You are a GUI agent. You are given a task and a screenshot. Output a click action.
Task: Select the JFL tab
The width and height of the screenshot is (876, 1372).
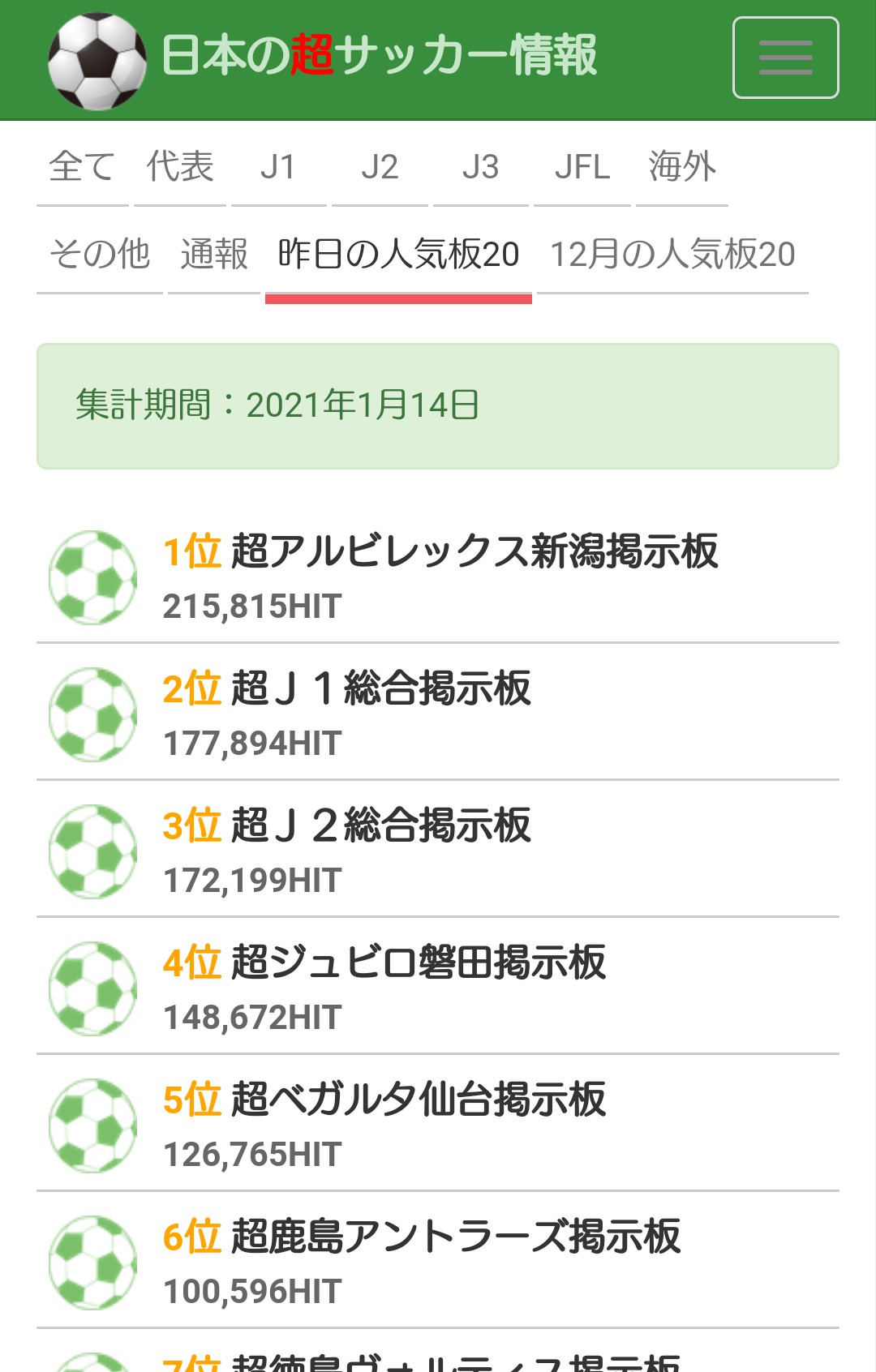click(x=582, y=167)
